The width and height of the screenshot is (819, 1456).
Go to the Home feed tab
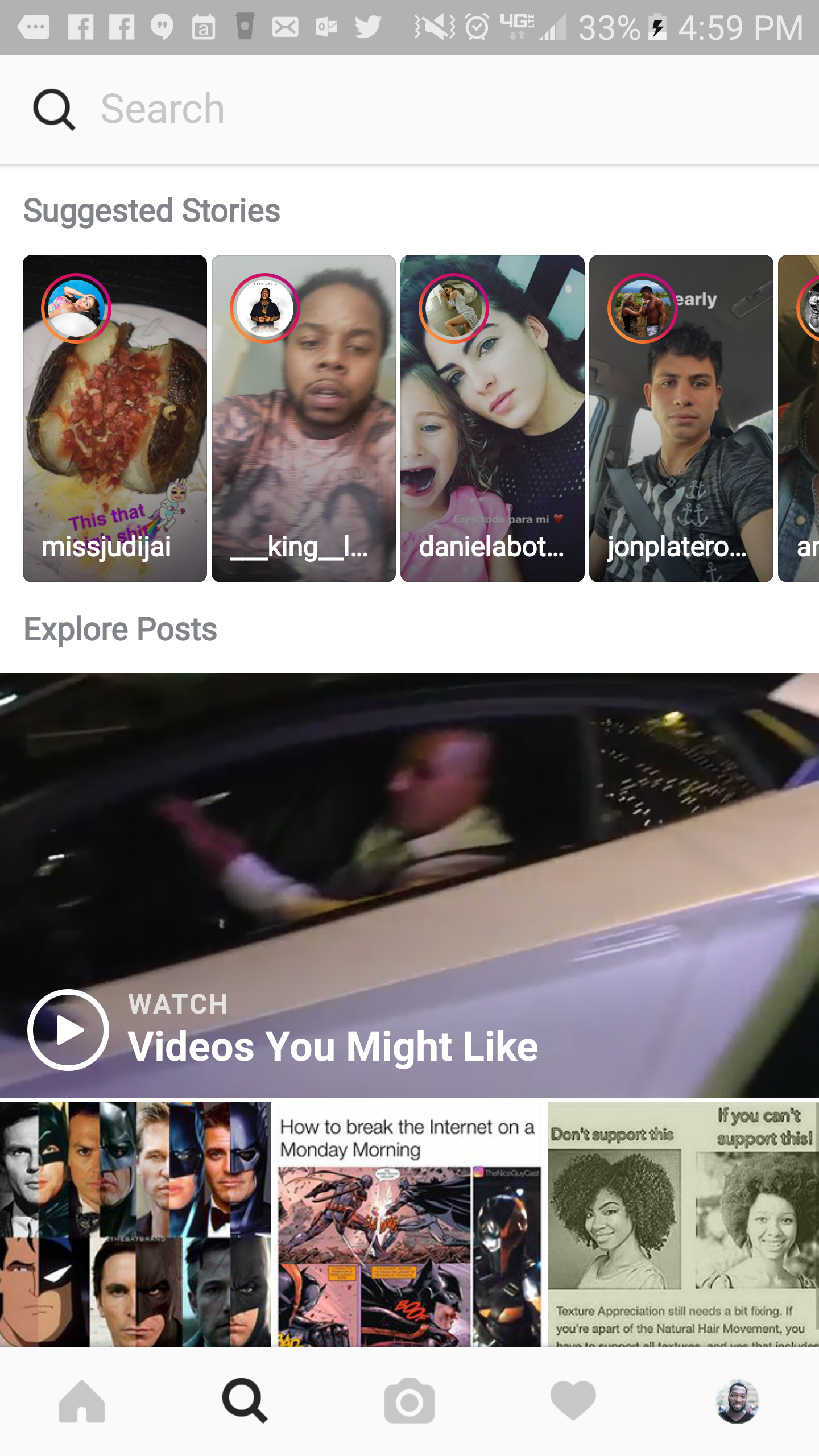click(82, 1401)
